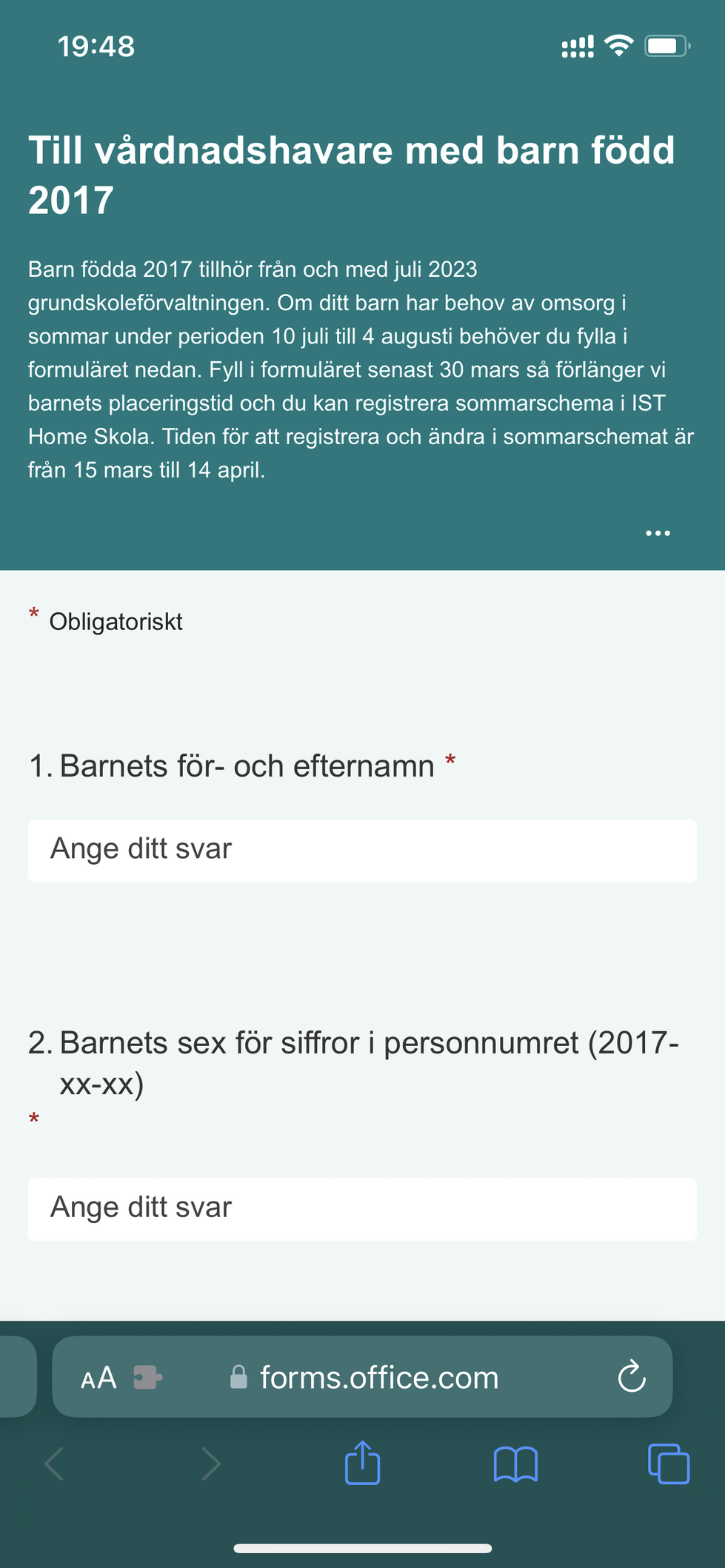Image resolution: width=725 pixels, height=1568 pixels.
Task: Show all open tabs
Action: click(669, 1464)
